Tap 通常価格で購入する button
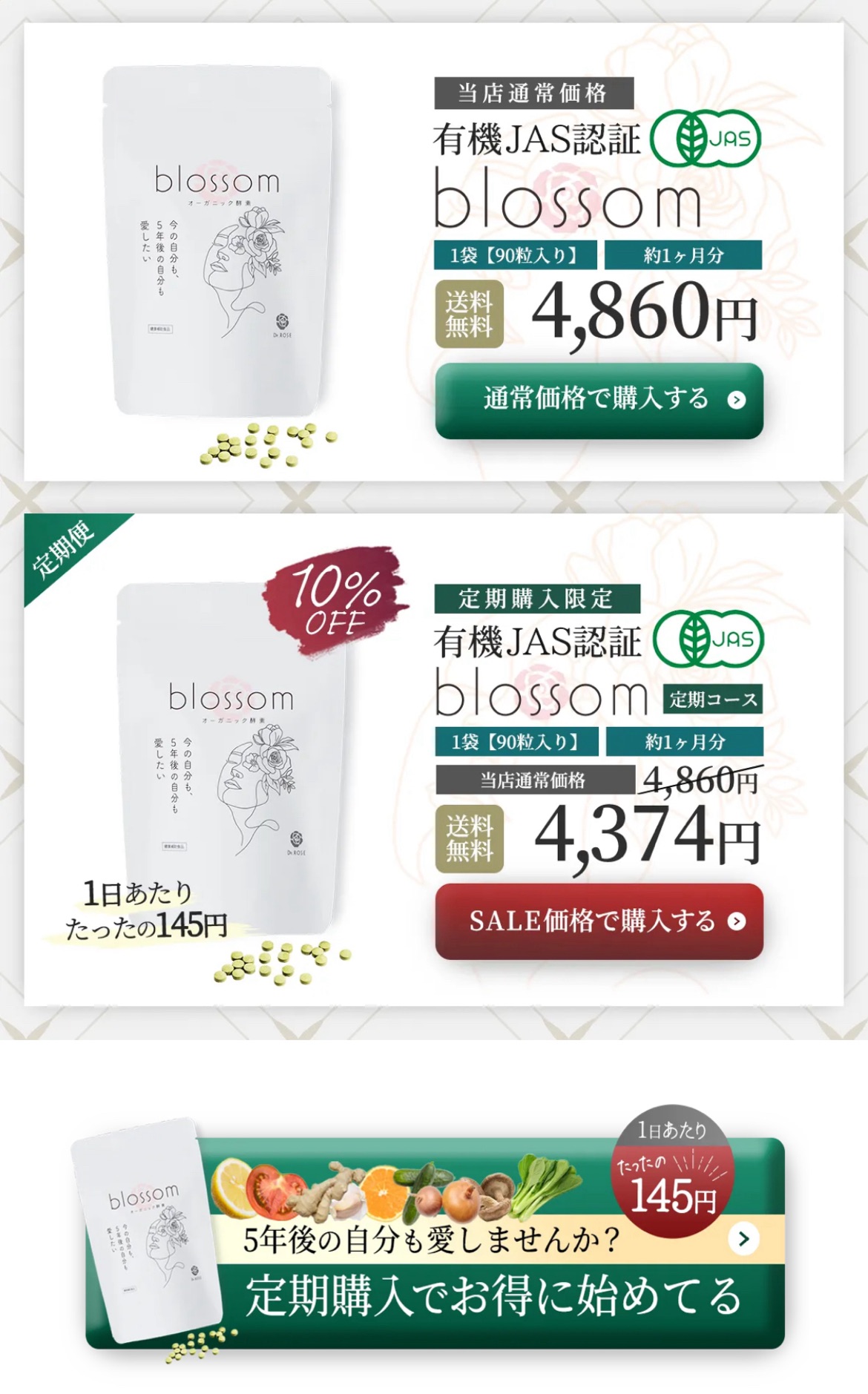This screenshot has height=1394, width=868. (x=599, y=400)
